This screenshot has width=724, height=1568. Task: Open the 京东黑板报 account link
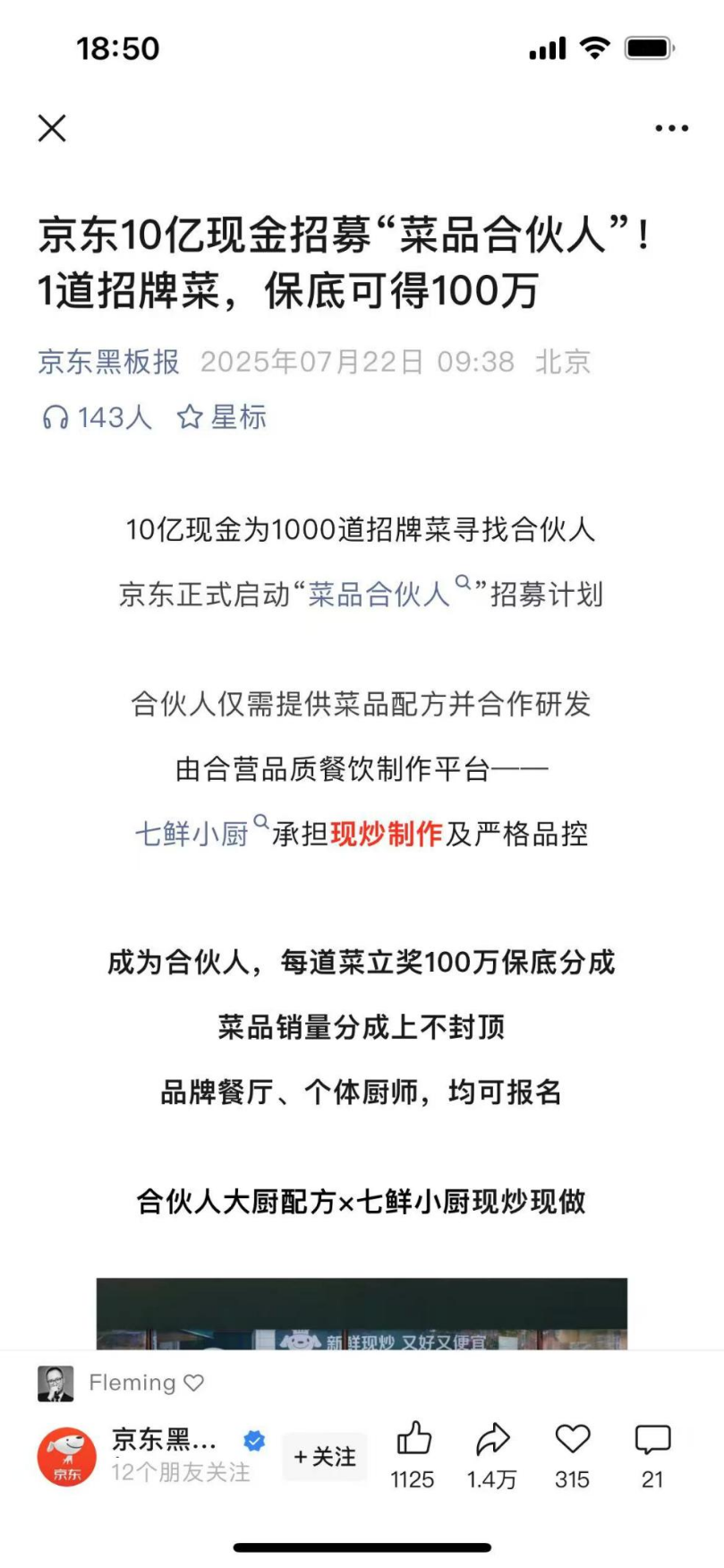pyautogui.click(x=108, y=362)
